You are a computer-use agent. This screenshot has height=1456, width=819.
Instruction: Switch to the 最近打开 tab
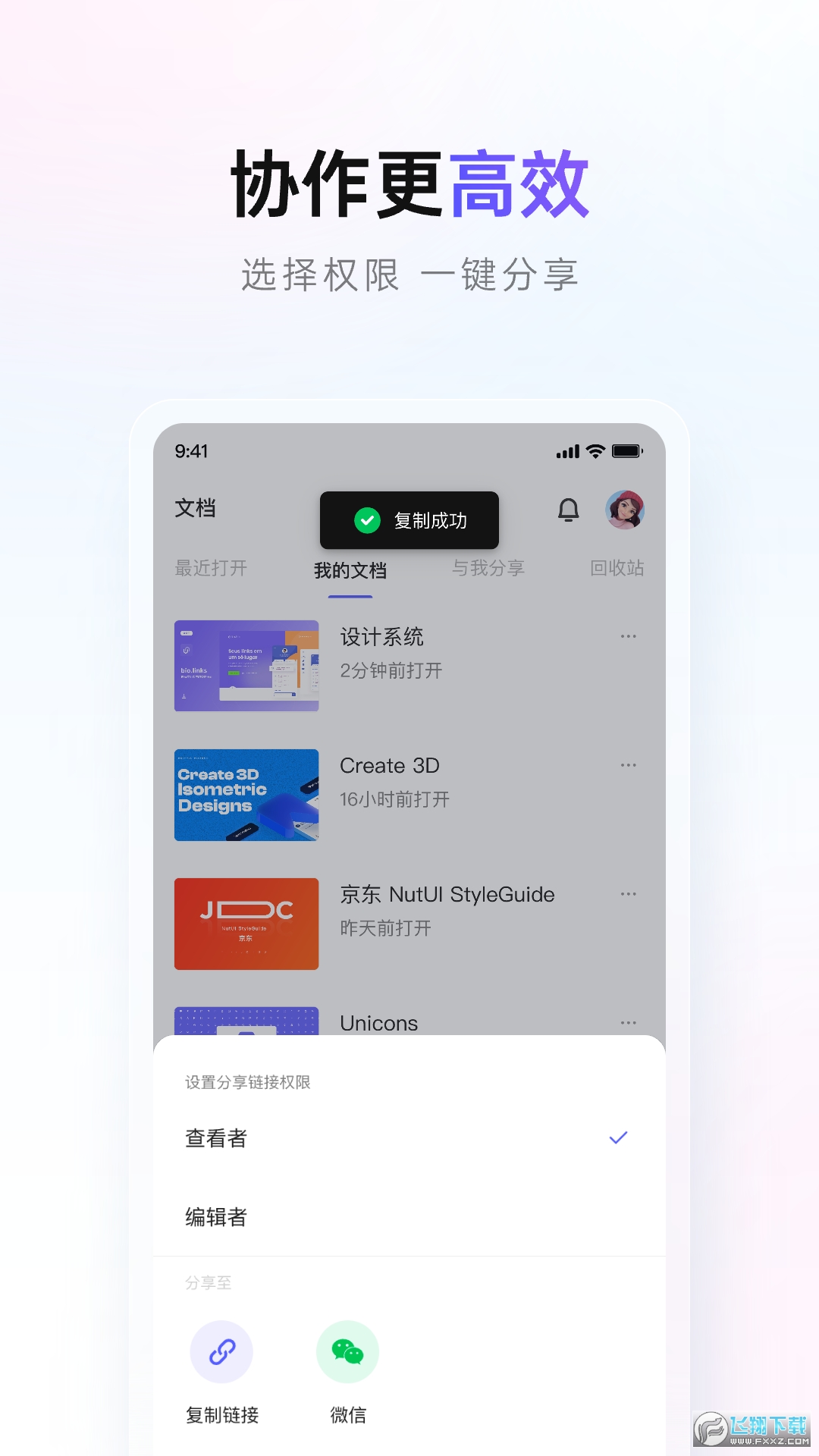211,570
